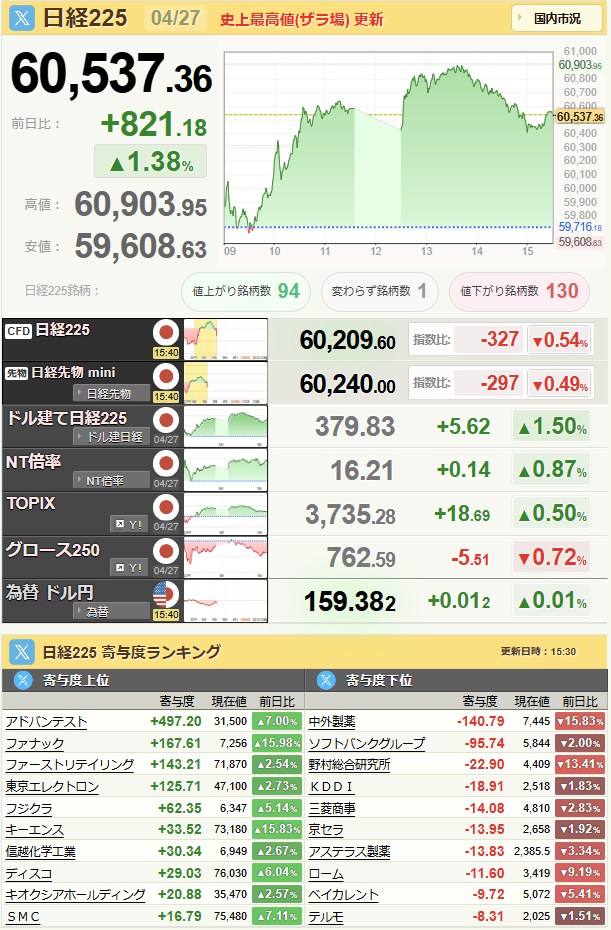Open the 東京エレクトロン link
Viewport: 611px width, 930px height.
[52, 786]
